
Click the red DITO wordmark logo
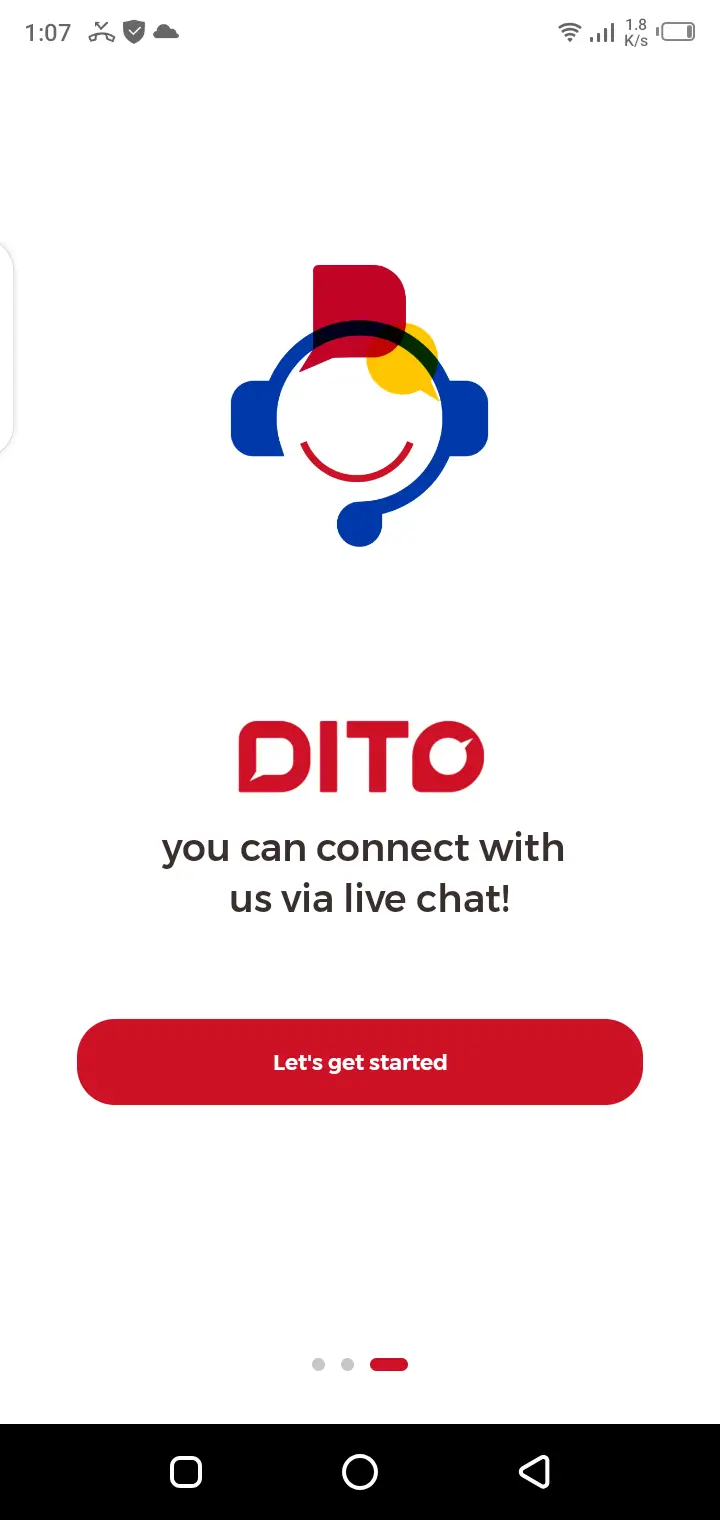[360, 757]
